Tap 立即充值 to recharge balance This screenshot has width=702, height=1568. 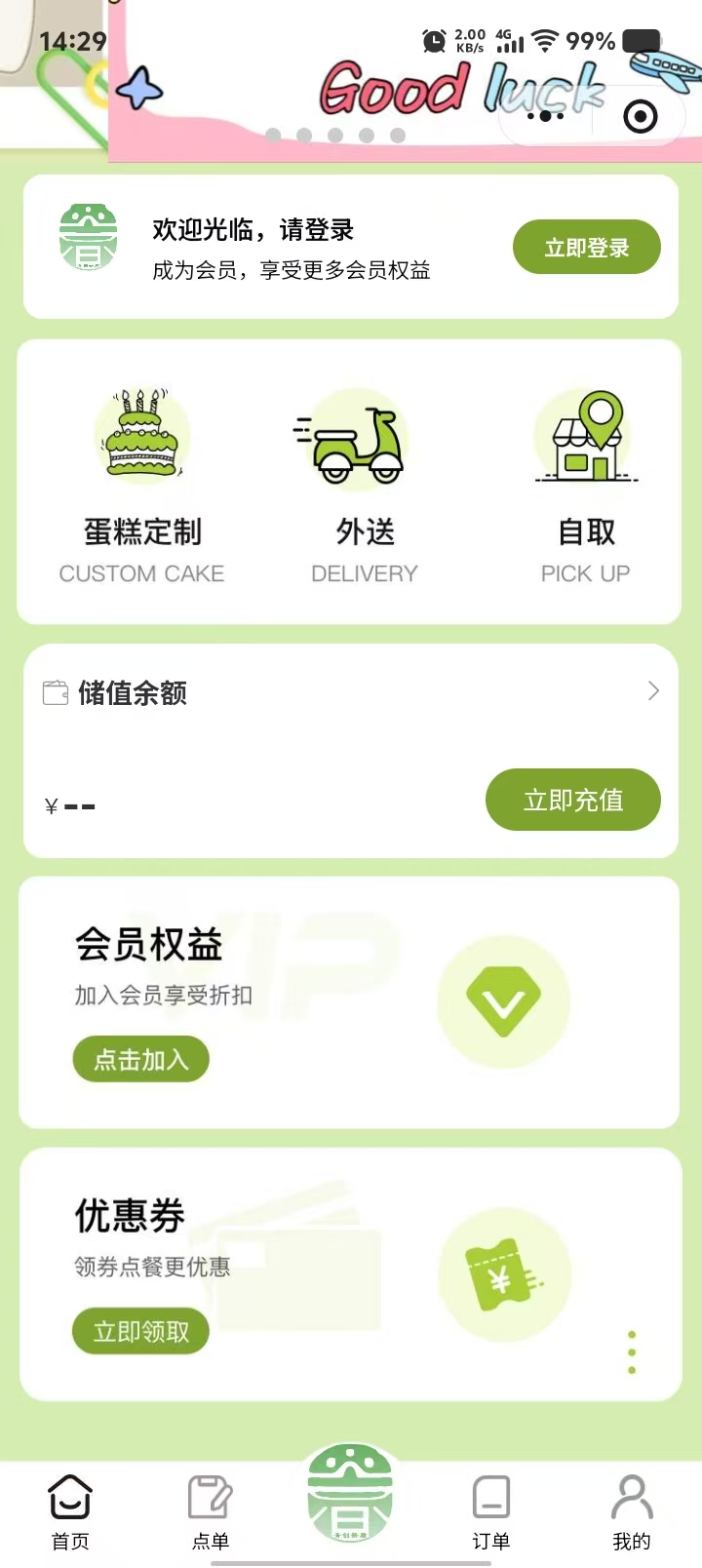point(572,800)
